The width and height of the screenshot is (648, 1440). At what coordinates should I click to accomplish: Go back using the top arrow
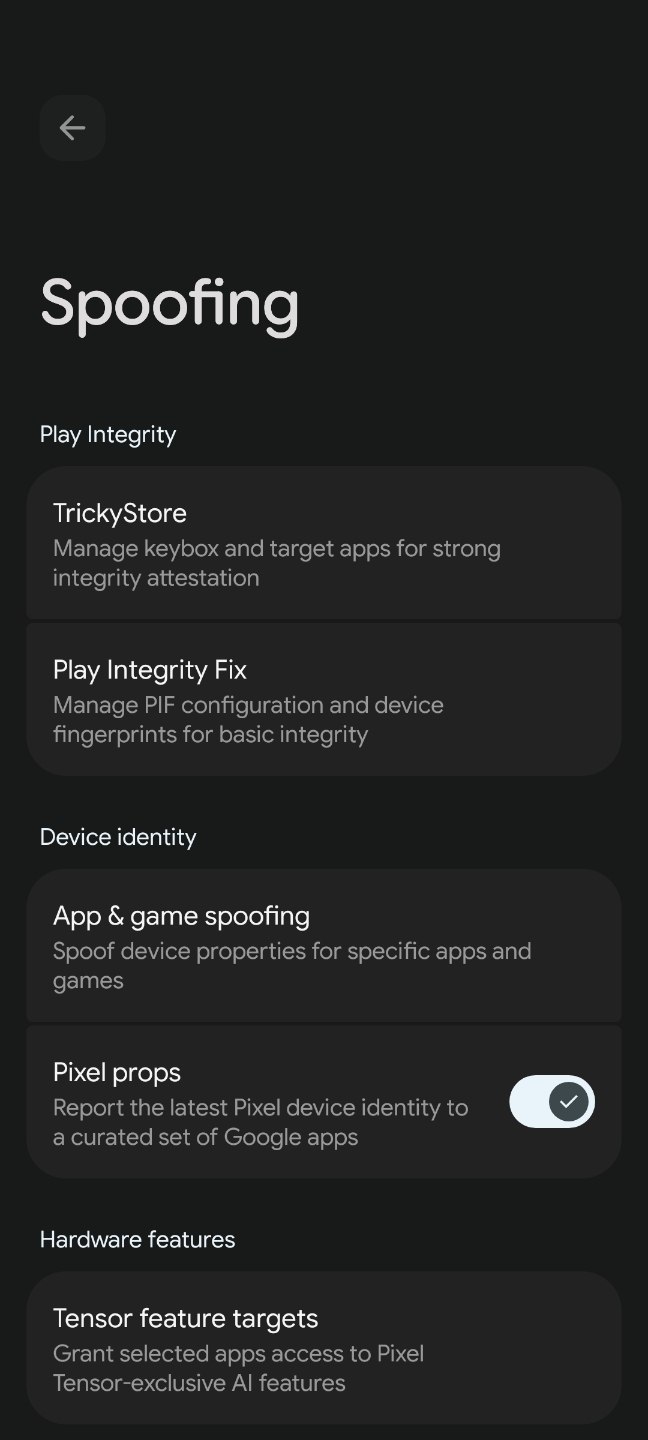[72, 128]
